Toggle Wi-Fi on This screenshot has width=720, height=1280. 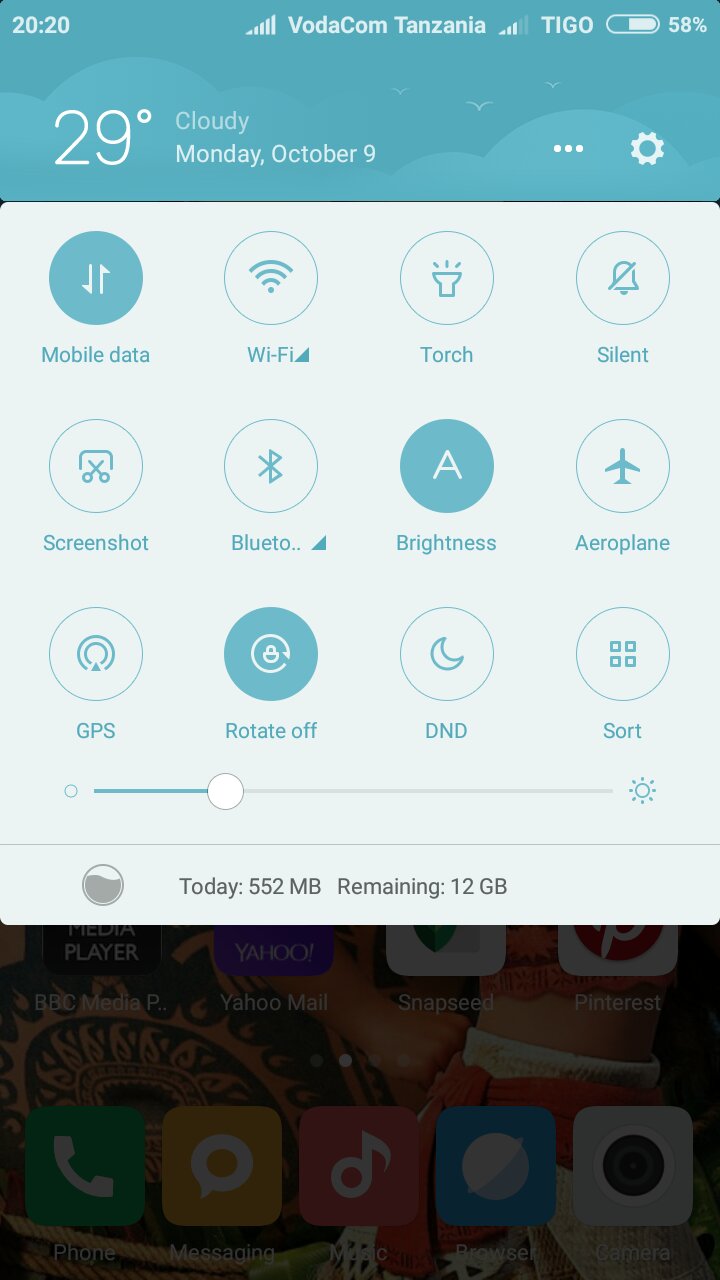tap(271, 278)
